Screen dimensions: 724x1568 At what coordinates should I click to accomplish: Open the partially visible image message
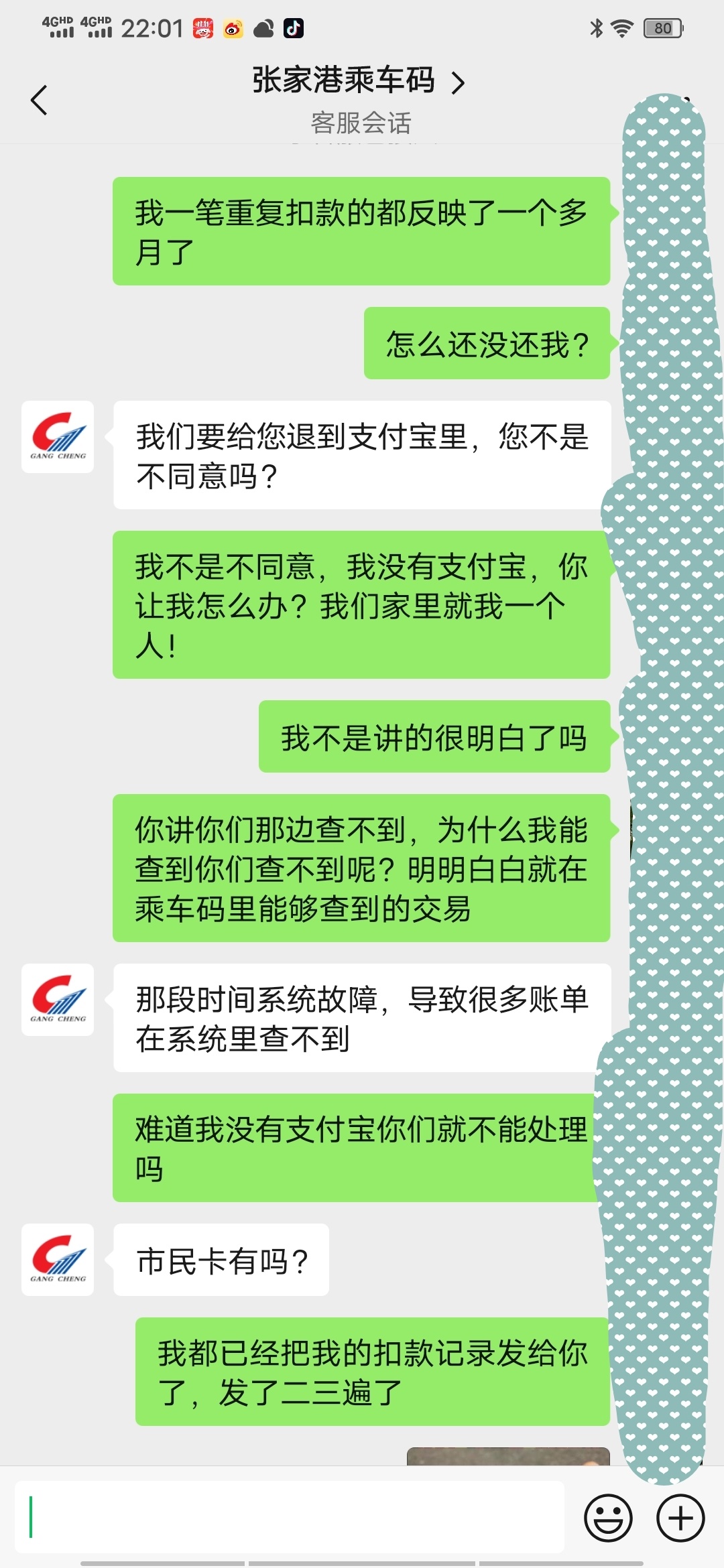[507, 1456]
